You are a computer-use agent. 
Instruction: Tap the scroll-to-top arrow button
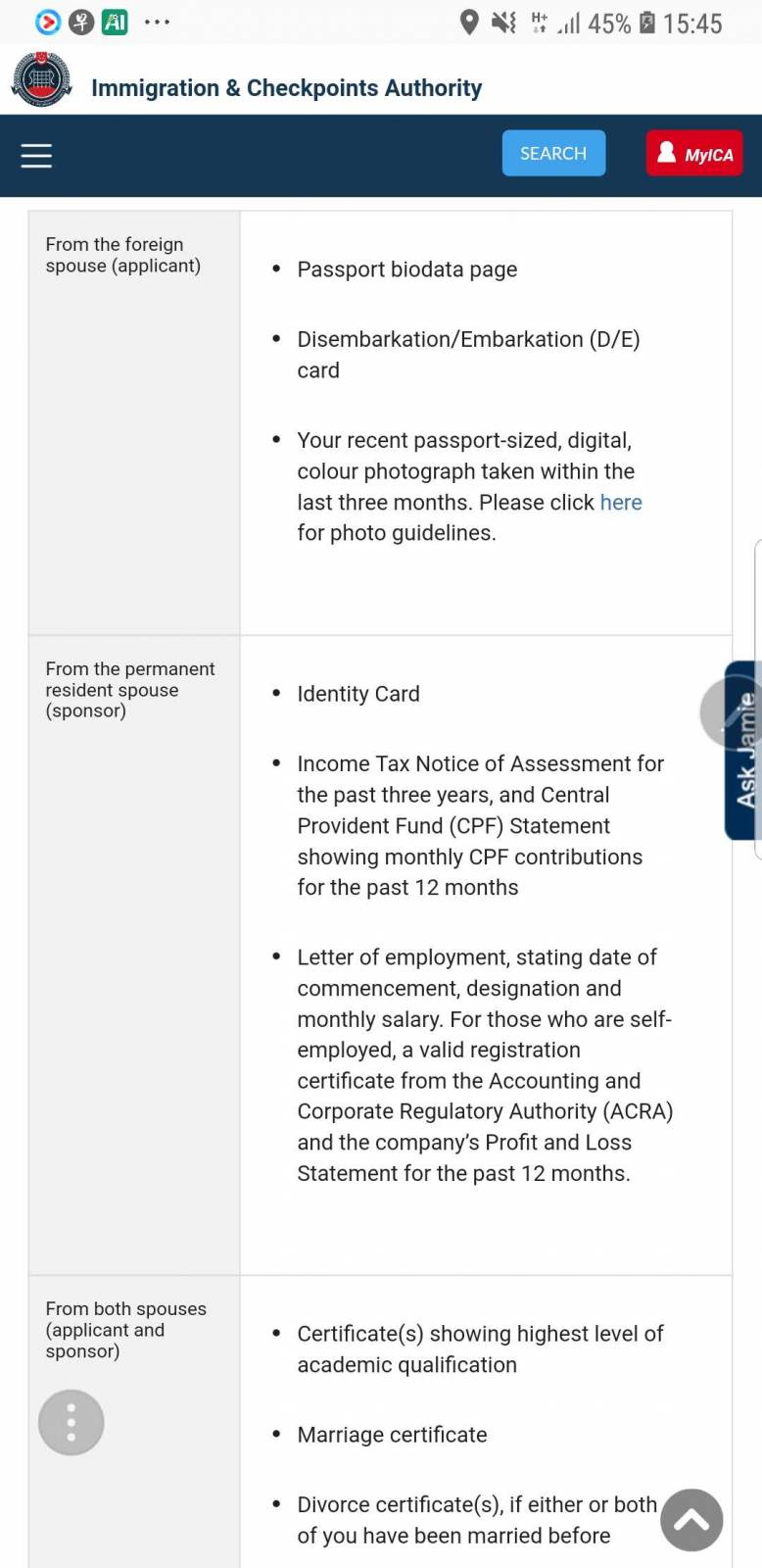coord(691,1520)
